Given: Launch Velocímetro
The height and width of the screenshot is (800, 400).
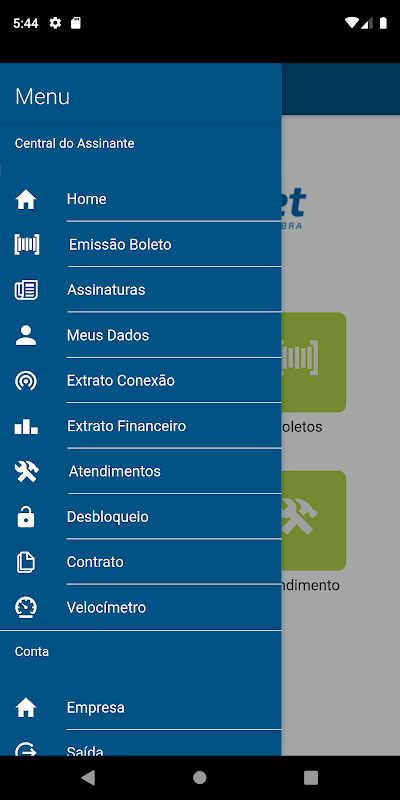Looking at the screenshot, I should point(140,607).
